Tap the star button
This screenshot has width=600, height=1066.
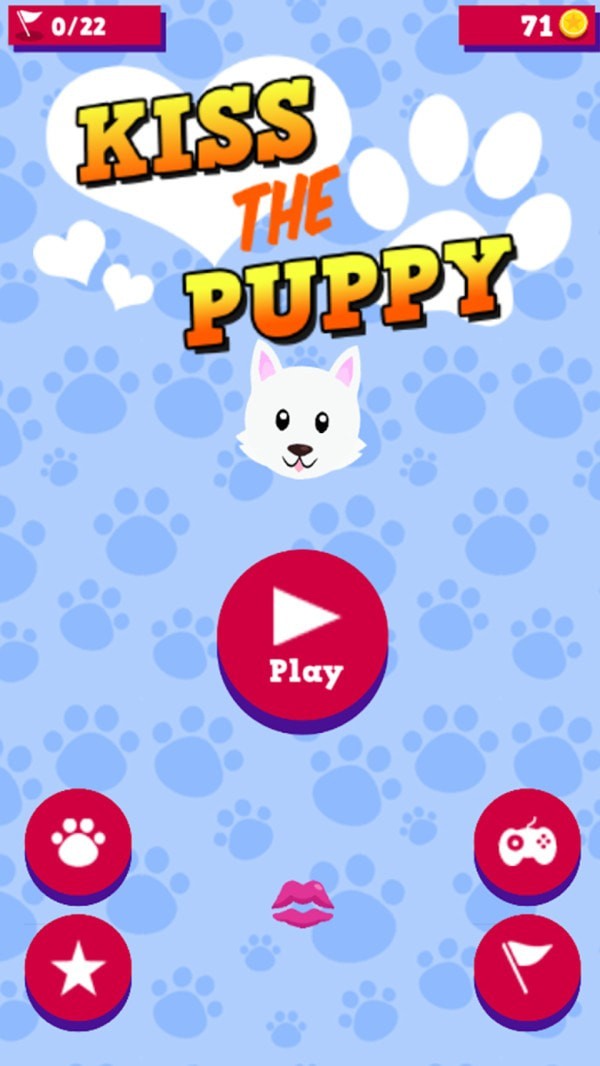78,968
